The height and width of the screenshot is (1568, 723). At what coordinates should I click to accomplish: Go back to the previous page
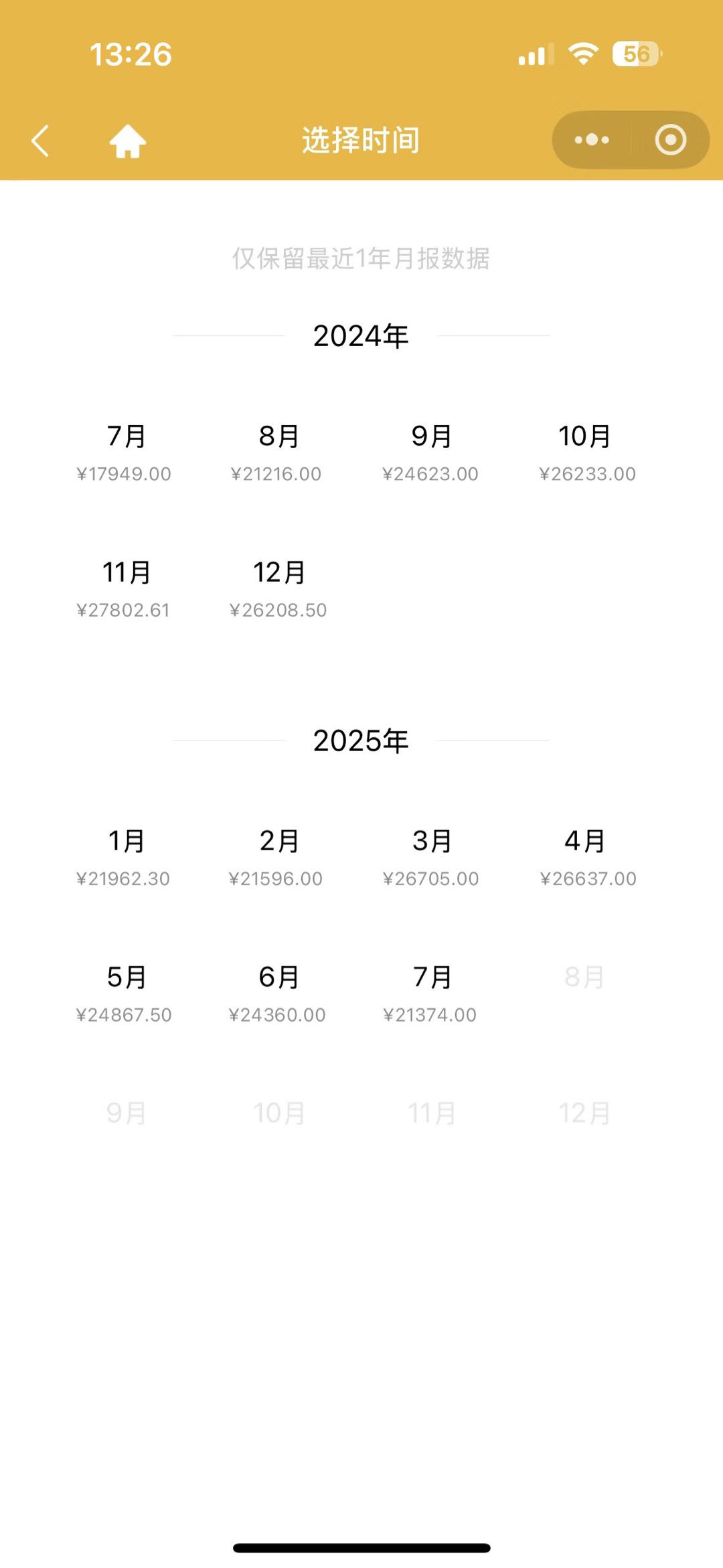(x=41, y=141)
